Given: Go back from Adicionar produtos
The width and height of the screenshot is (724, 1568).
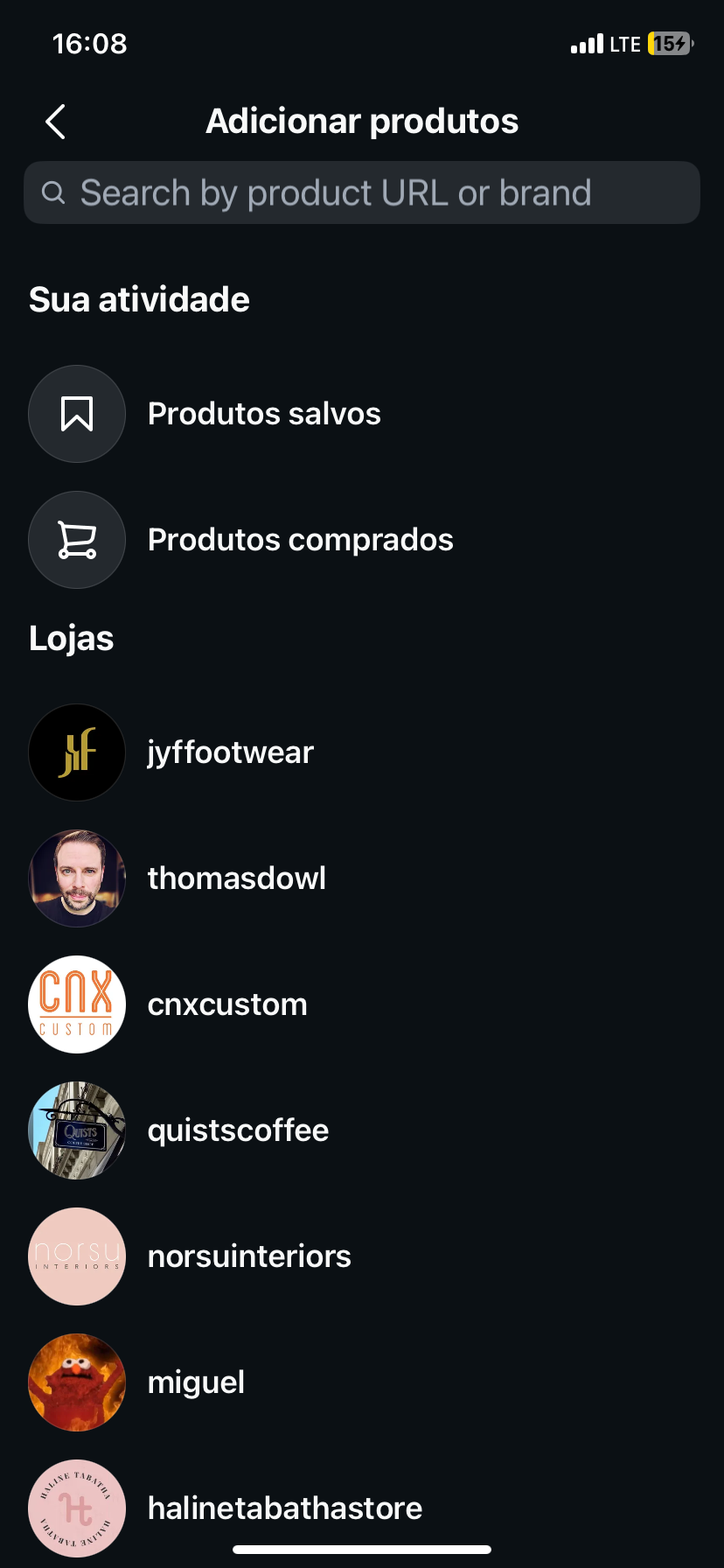Looking at the screenshot, I should pos(56,122).
